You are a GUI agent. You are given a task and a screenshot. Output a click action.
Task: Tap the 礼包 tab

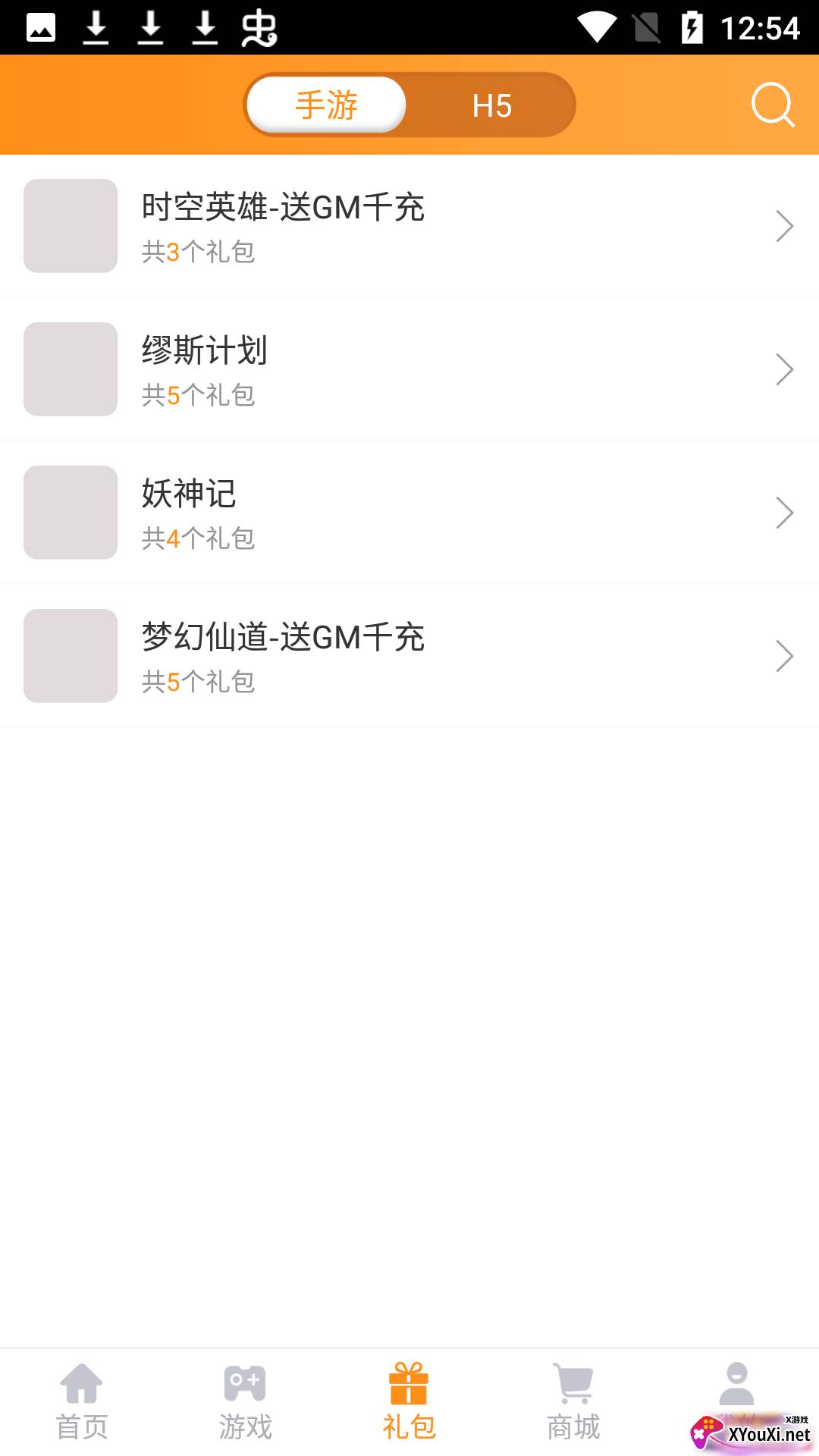click(409, 1401)
